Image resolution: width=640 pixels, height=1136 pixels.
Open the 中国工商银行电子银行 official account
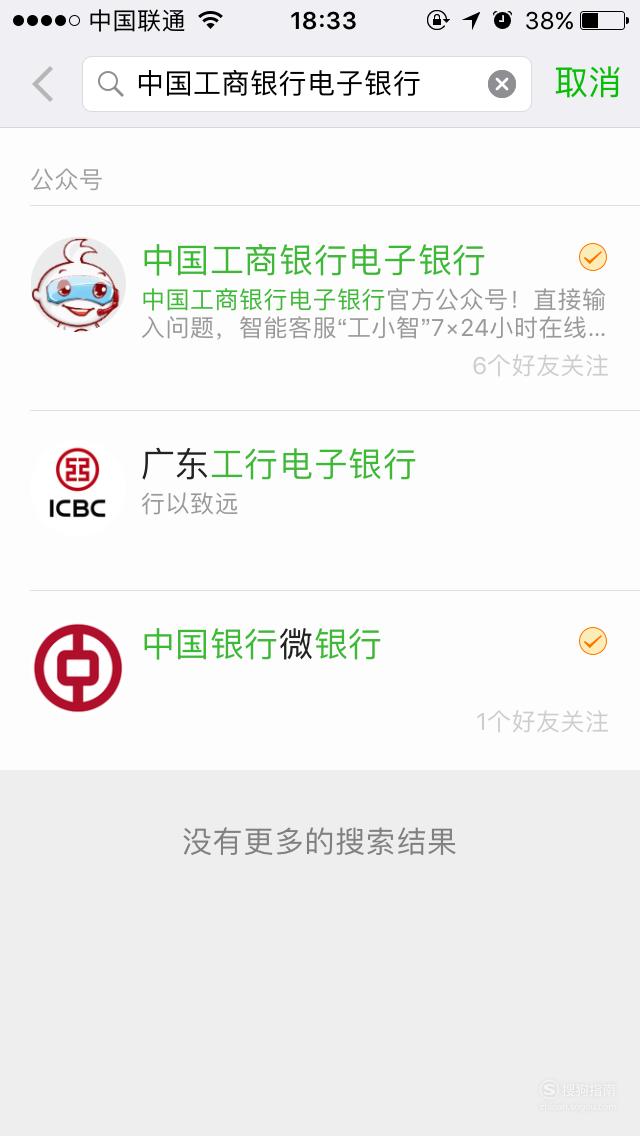(x=320, y=308)
